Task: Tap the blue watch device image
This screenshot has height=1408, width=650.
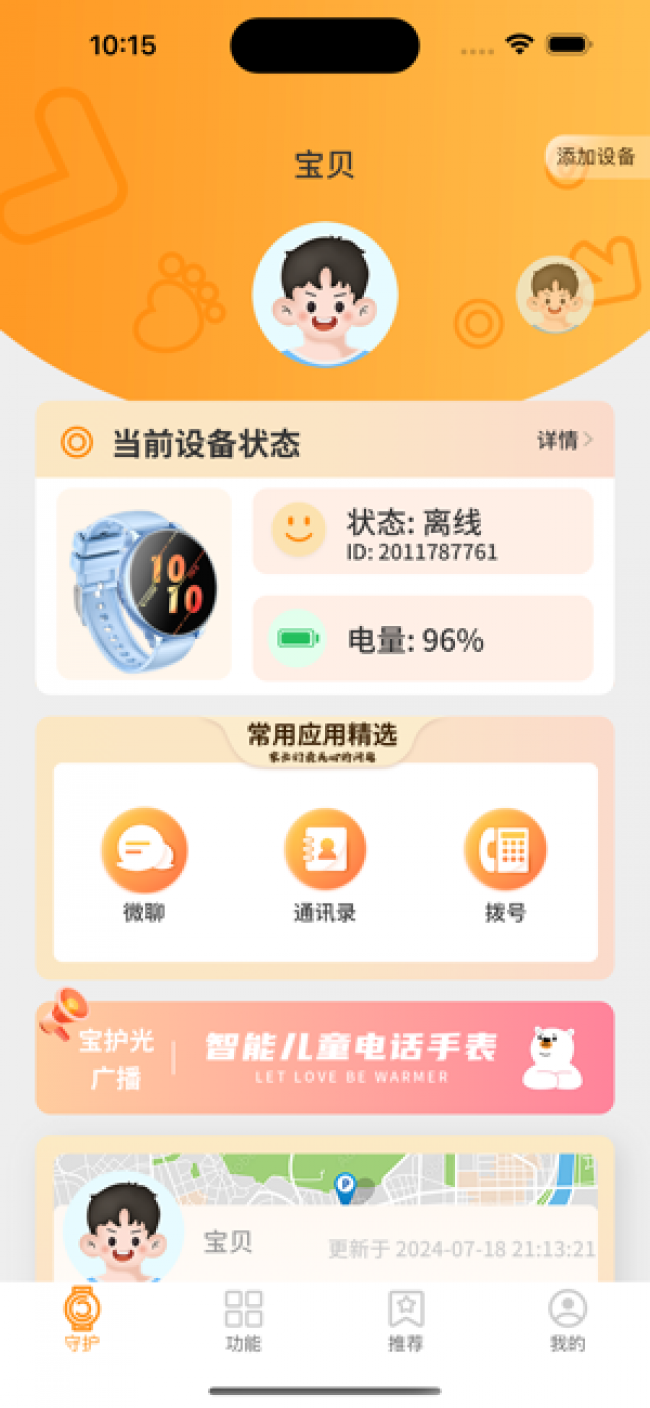Action: pos(144,584)
